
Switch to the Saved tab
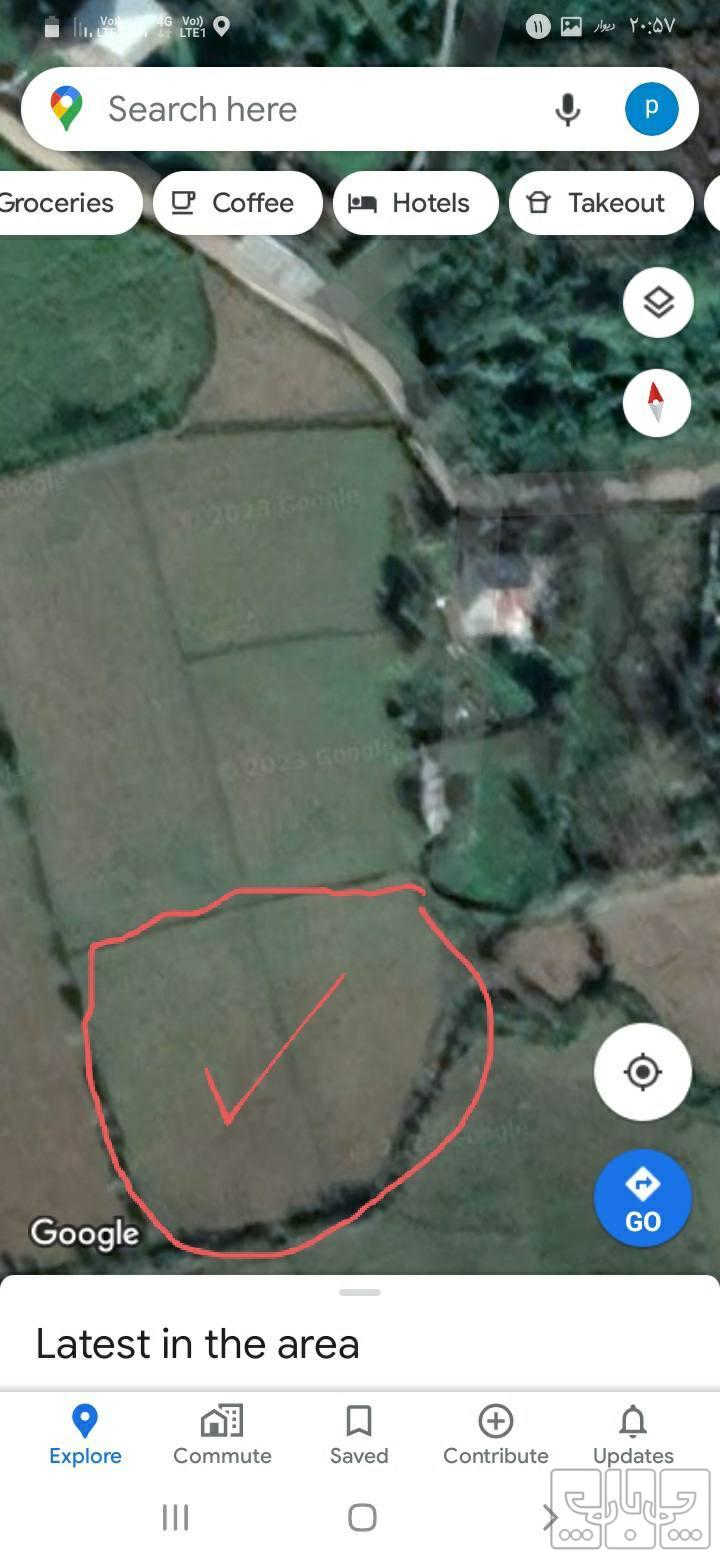359,1434
